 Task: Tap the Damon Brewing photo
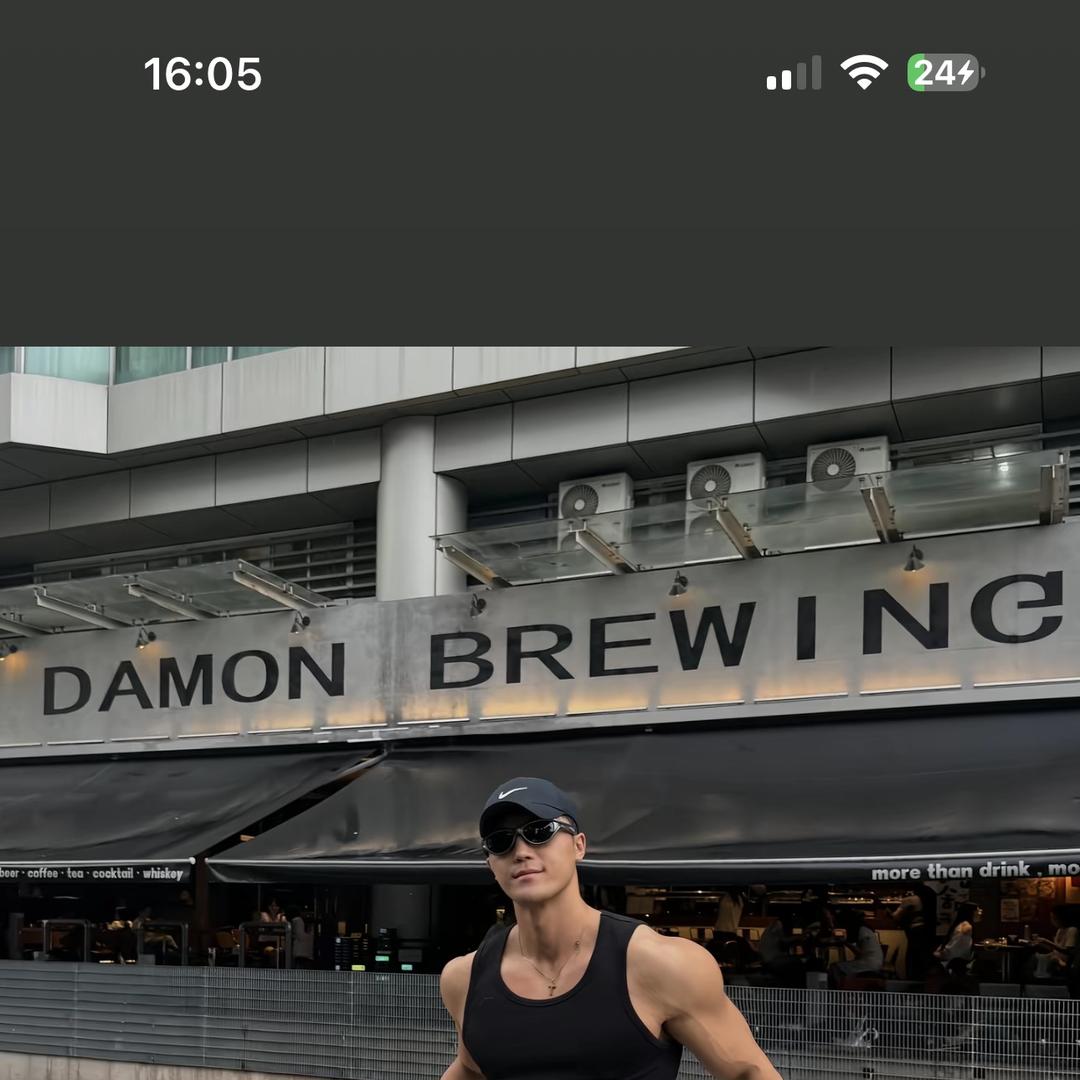540,712
